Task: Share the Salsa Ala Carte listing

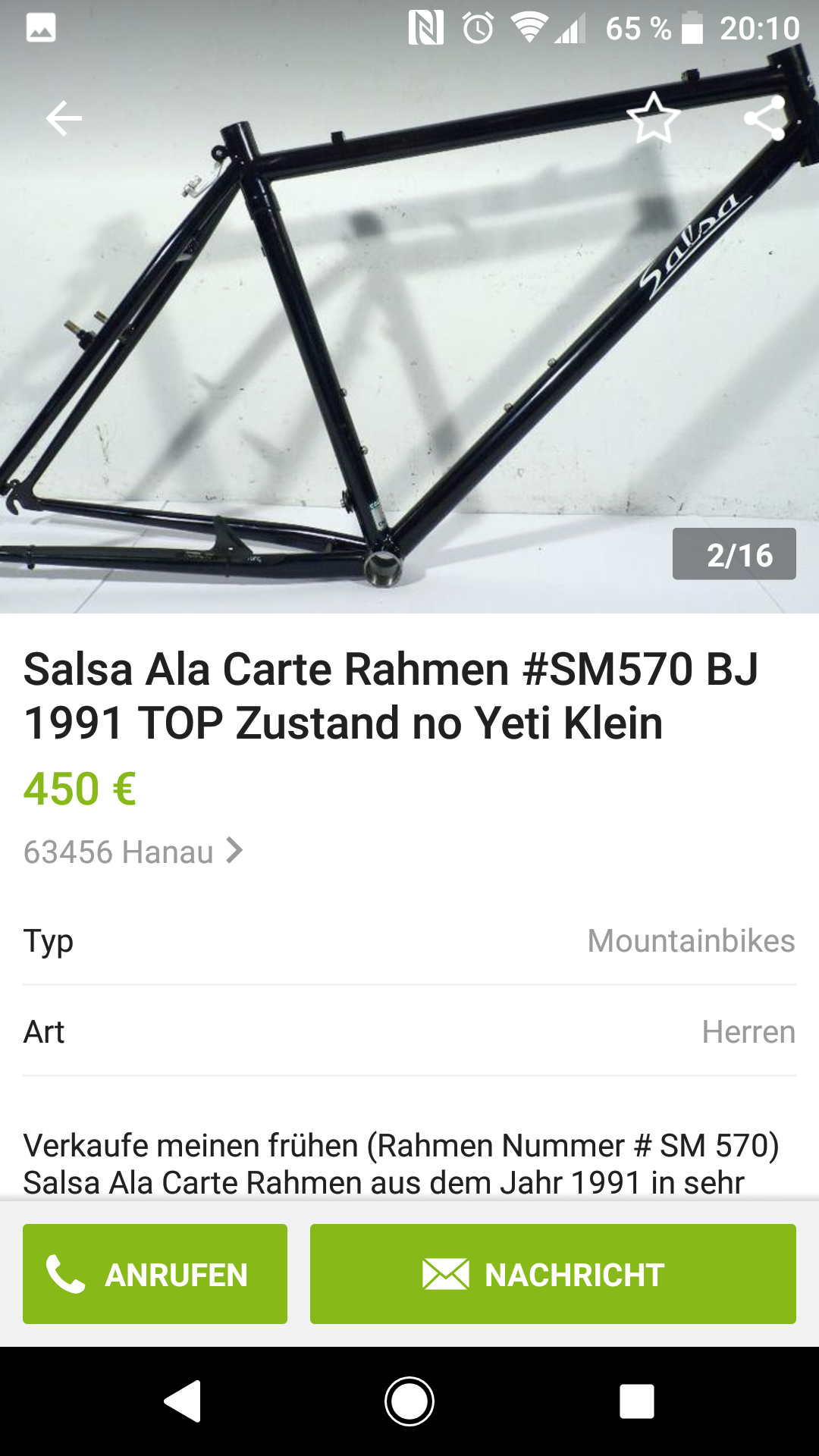Action: (x=764, y=118)
